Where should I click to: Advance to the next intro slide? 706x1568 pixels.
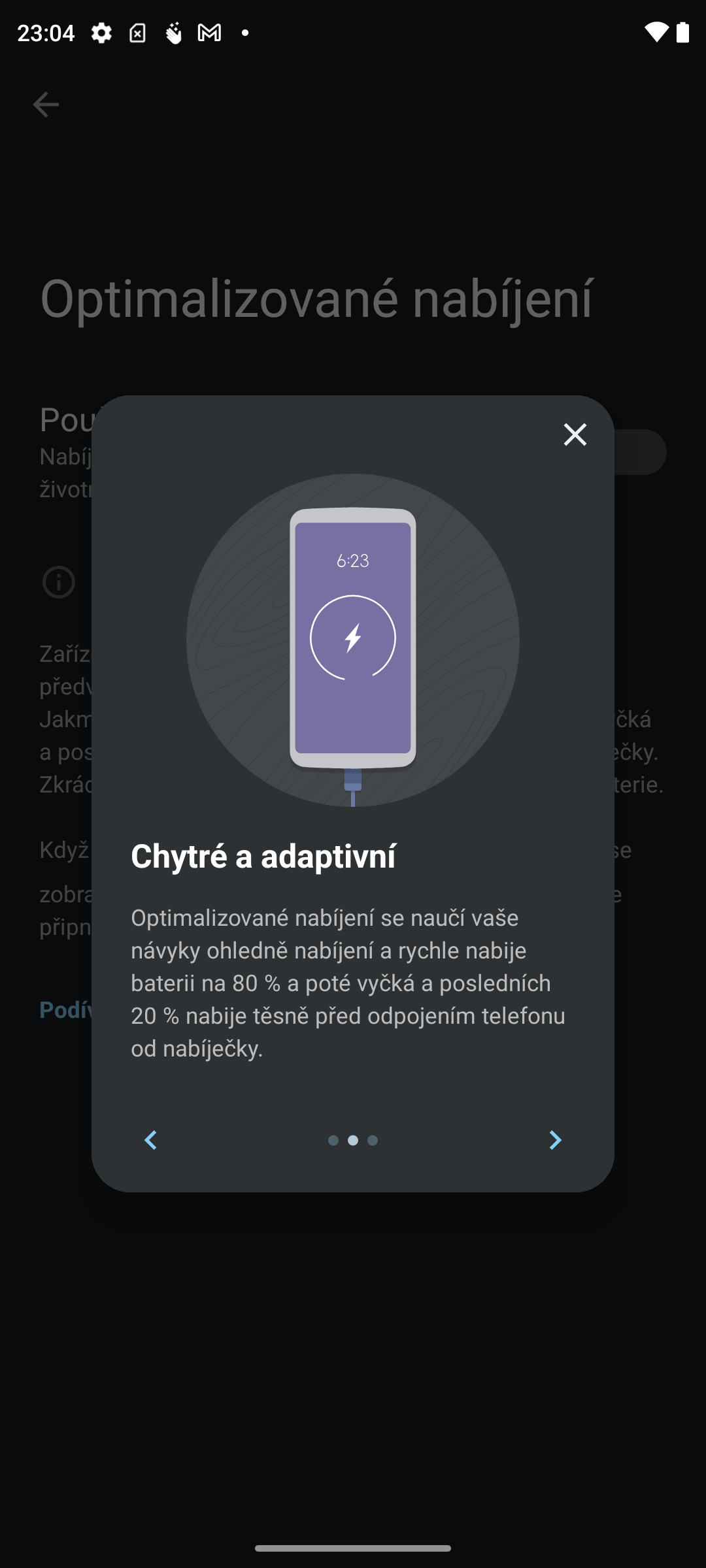pos(555,1140)
